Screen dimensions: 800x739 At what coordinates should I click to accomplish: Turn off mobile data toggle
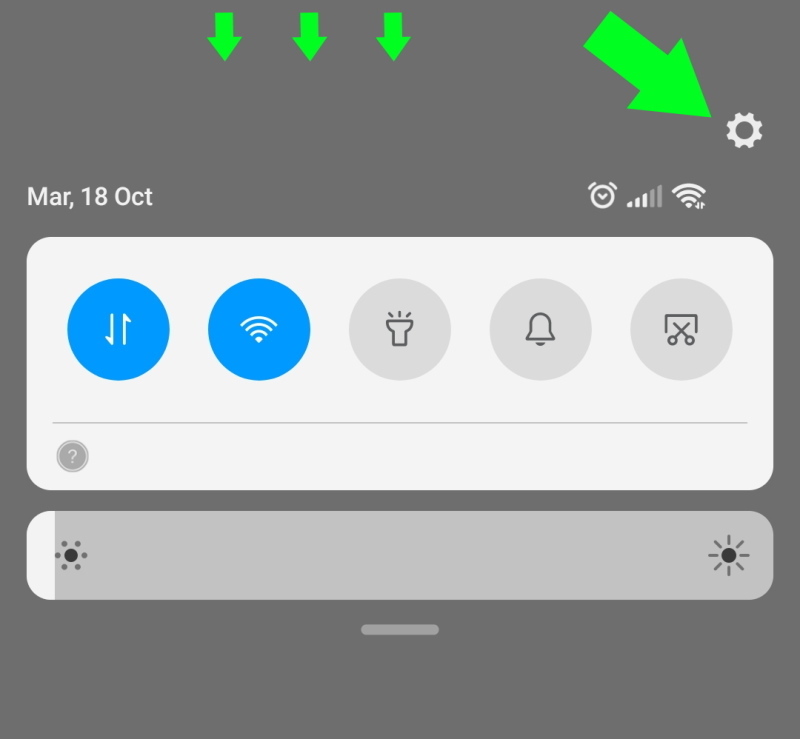click(x=118, y=329)
